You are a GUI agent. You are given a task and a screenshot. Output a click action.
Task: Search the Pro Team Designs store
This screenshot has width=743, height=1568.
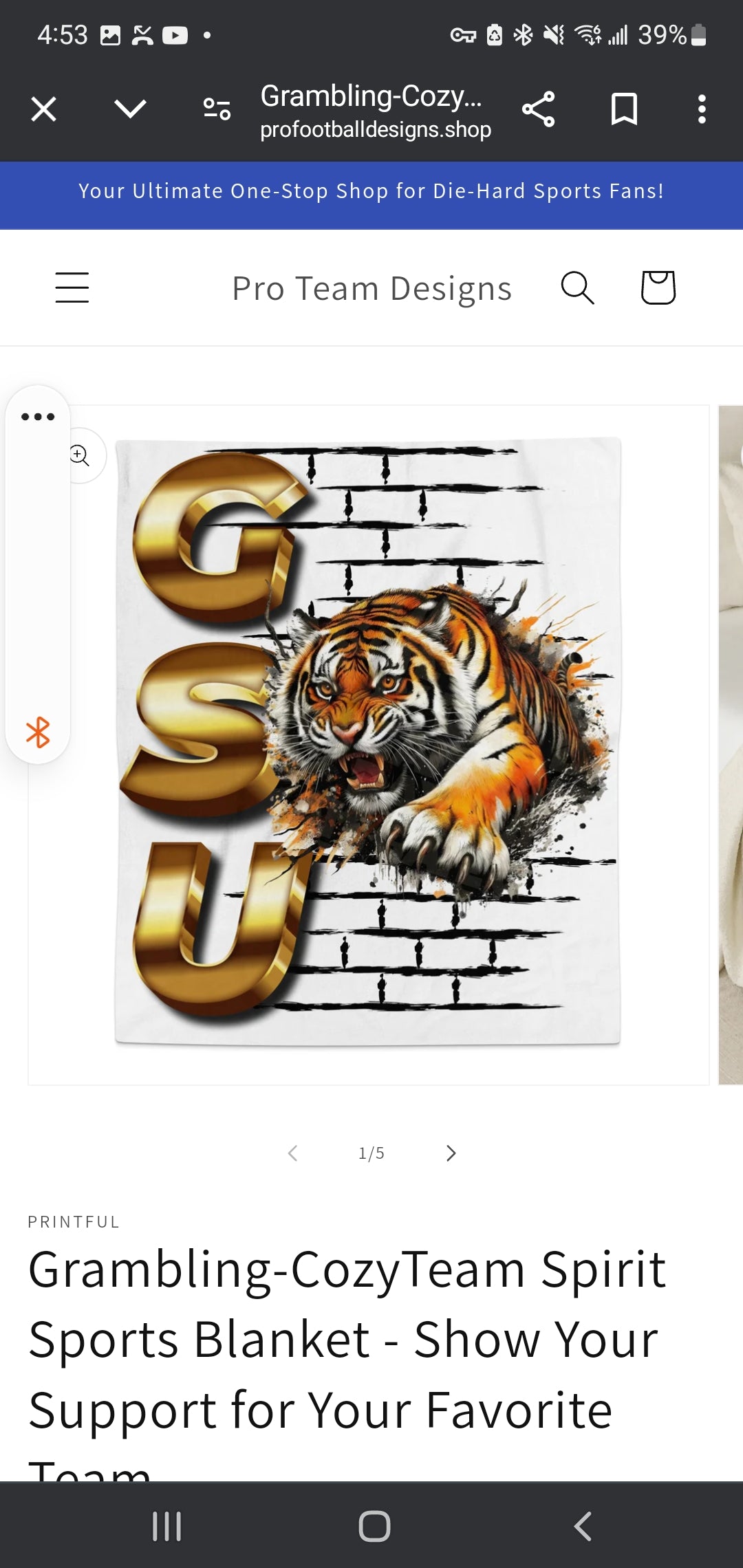[x=577, y=287]
